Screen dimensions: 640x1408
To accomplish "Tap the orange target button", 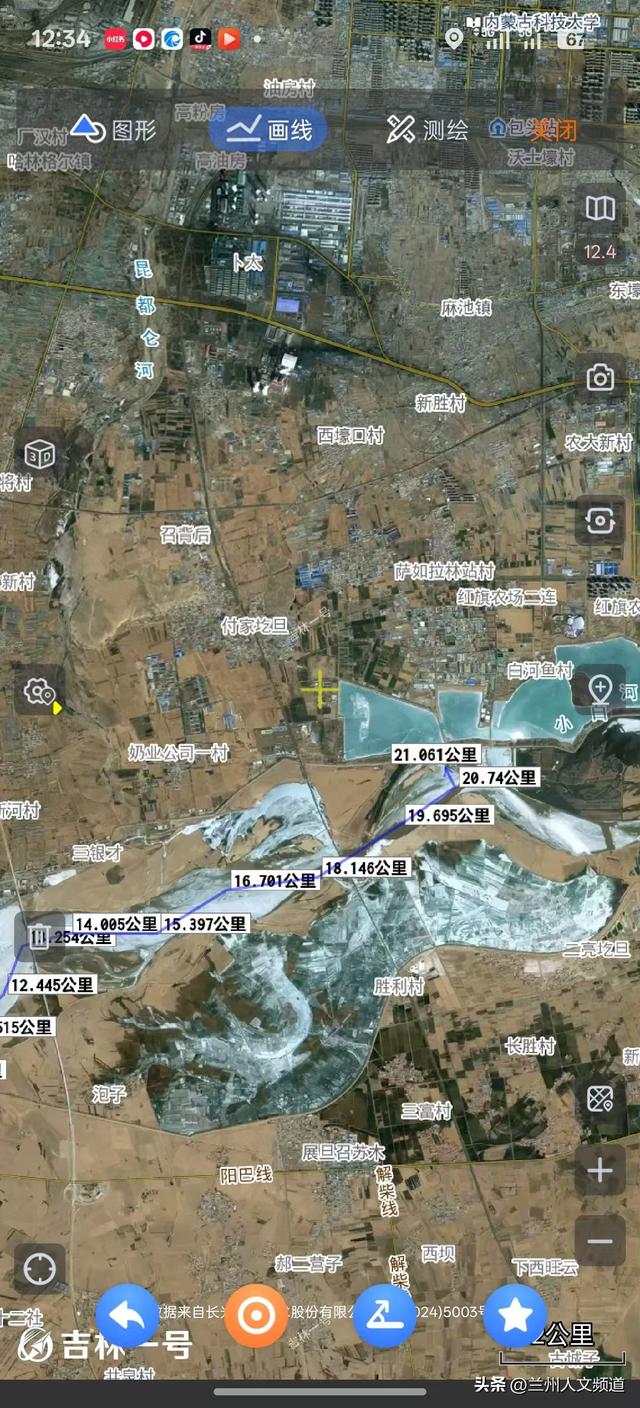I will (x=256, y=1316).
